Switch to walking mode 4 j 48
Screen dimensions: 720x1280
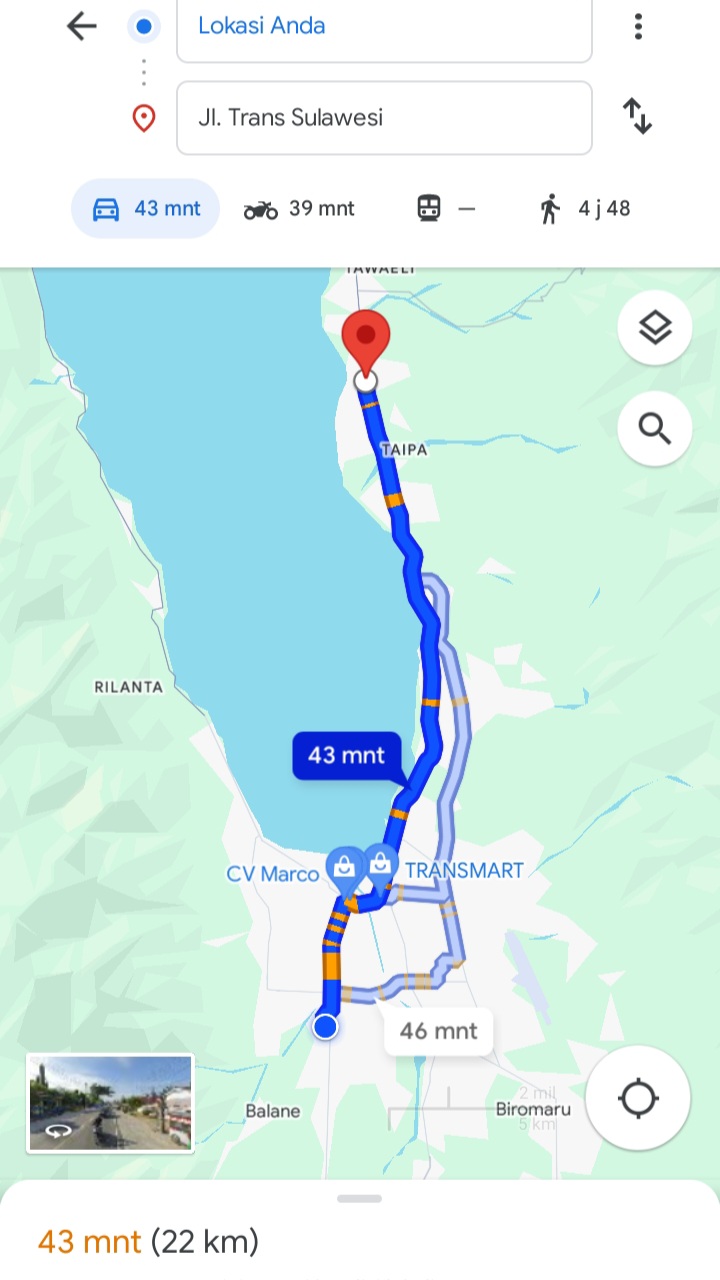(585, 208)
